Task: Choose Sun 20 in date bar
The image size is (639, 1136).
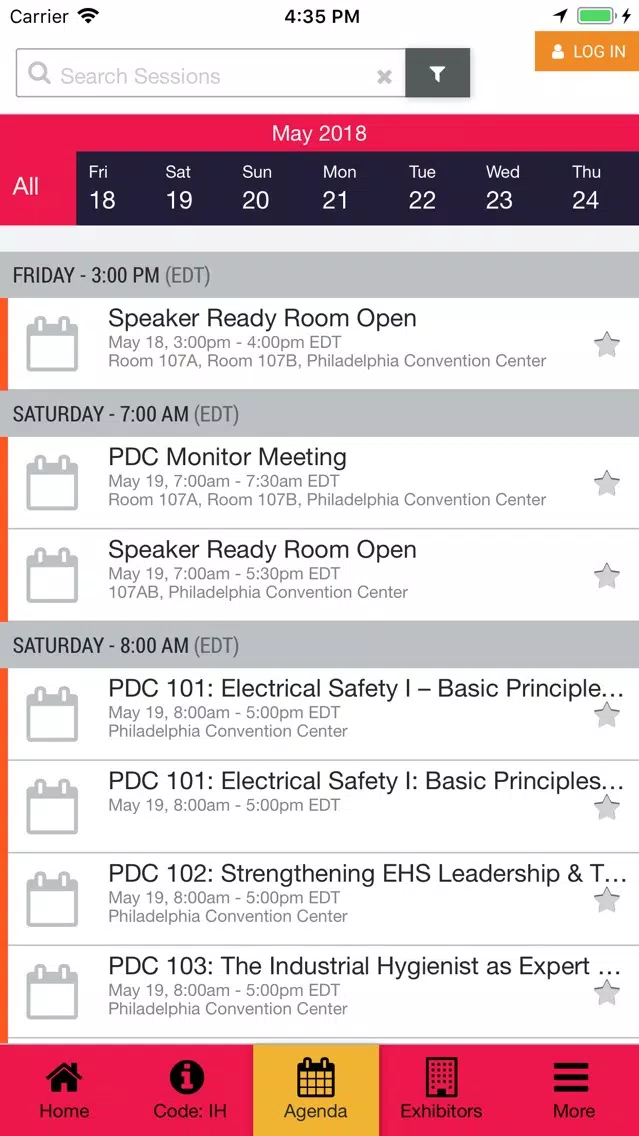Action: point(256,187)
